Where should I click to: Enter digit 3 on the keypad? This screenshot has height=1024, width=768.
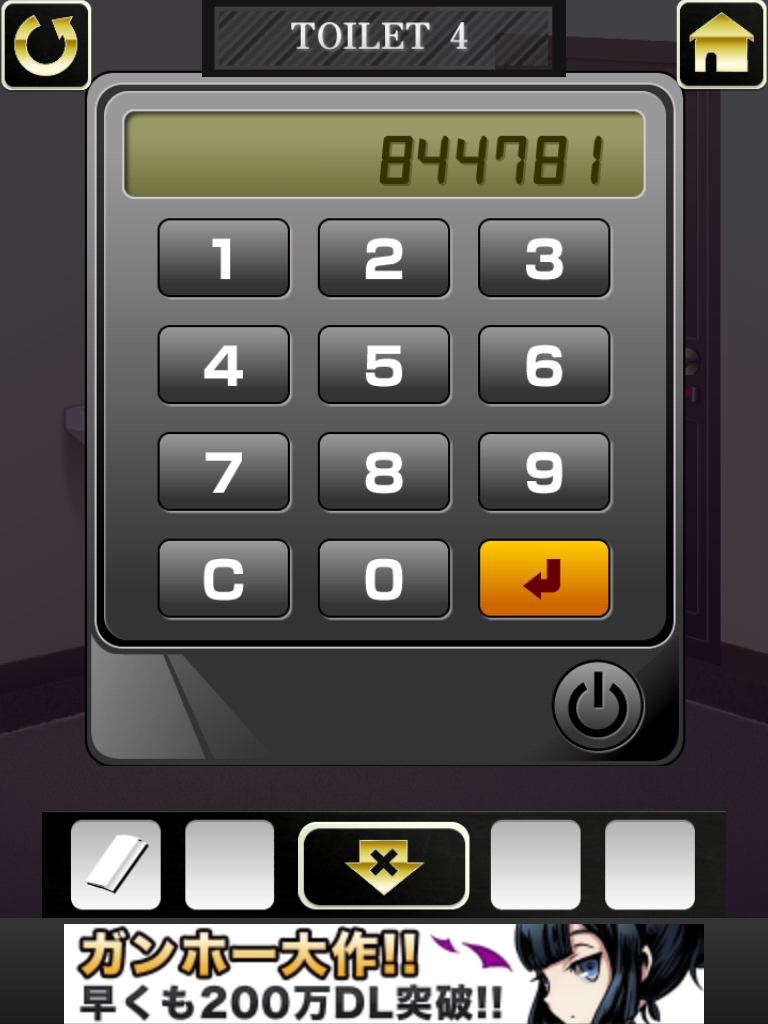coord(544,259)
